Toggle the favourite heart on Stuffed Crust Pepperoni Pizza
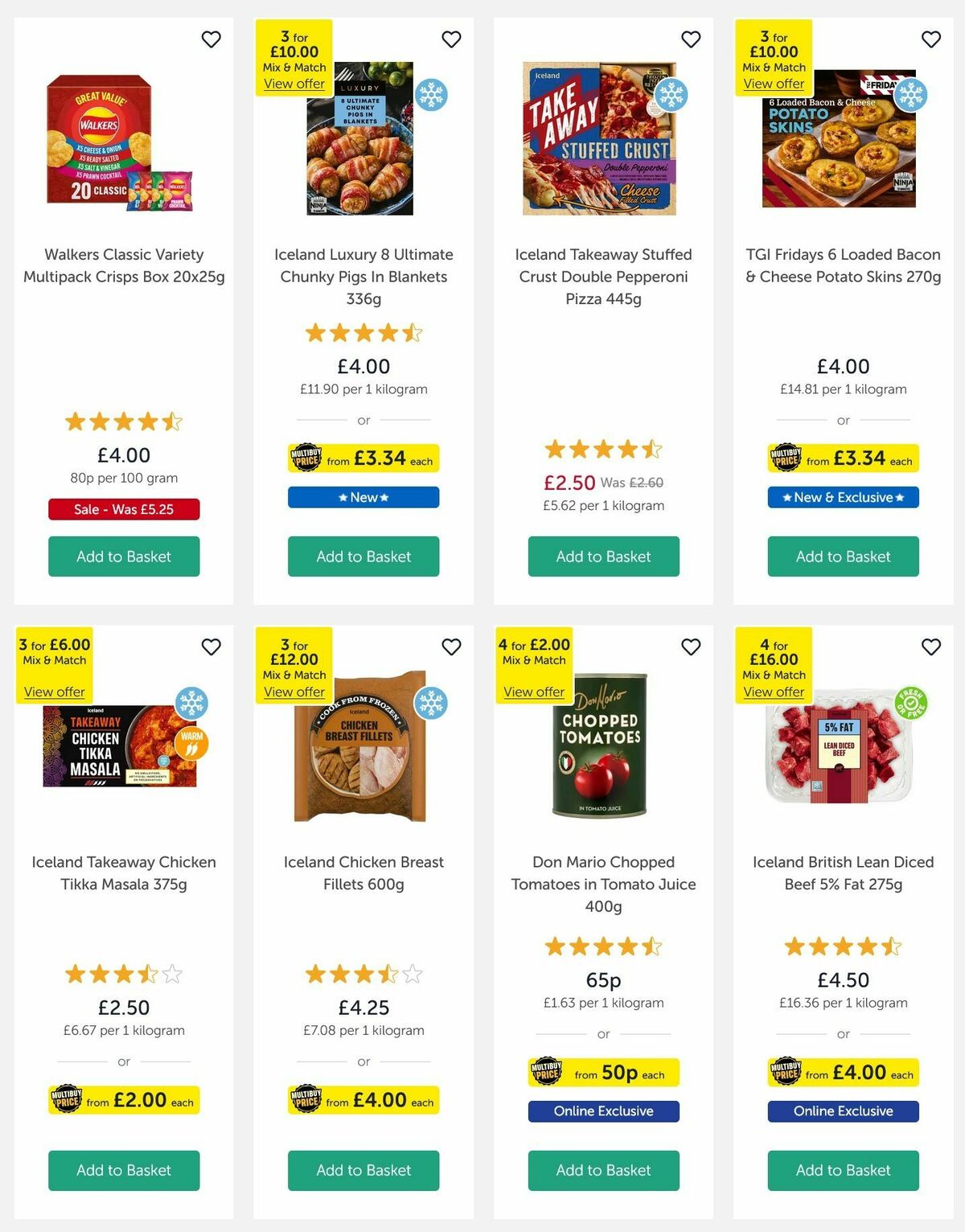Screen dimensions: 965x1232 (x=691, y=39)
